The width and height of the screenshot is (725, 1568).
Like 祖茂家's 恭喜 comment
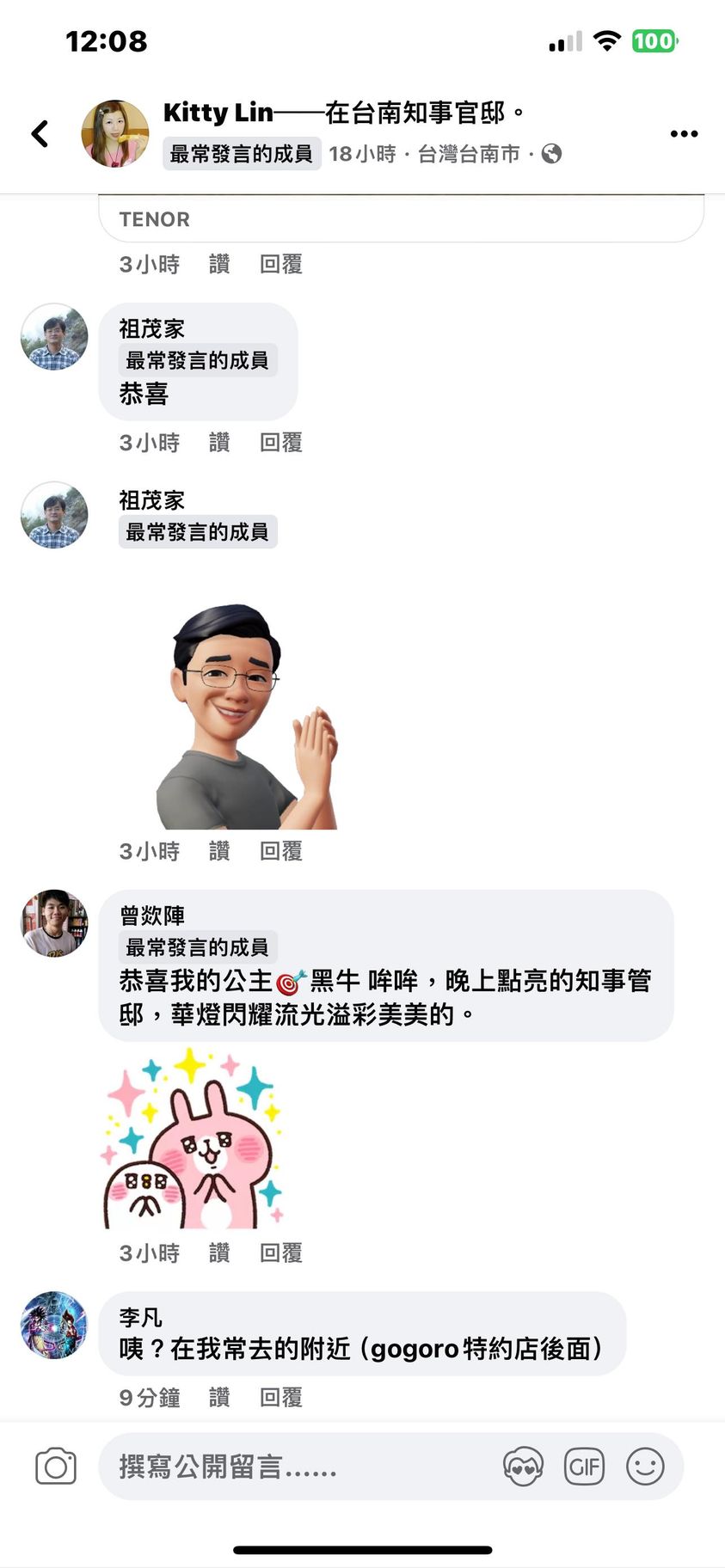point(219,443)
